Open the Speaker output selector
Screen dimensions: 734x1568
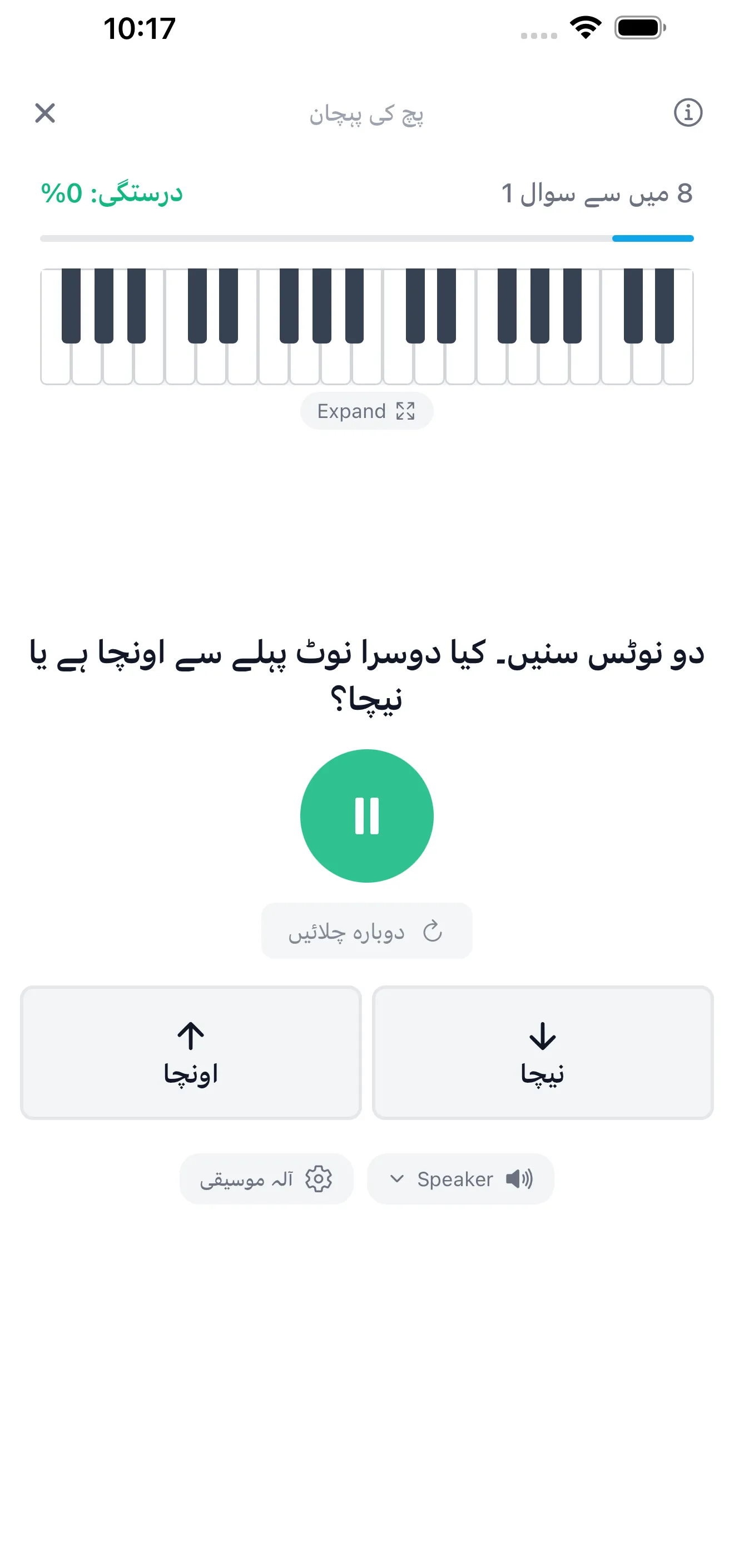[460, 1178]
